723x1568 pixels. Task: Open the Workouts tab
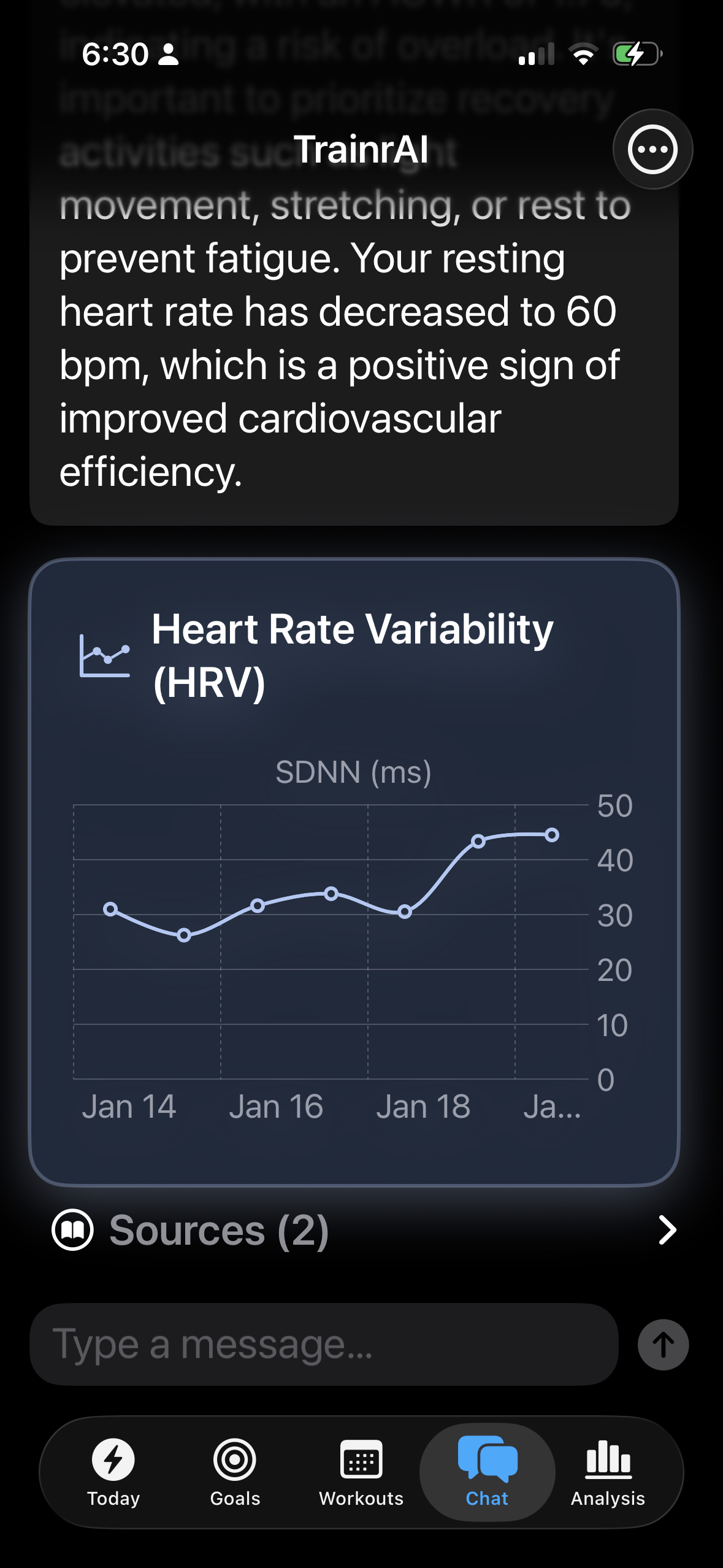361,1472
